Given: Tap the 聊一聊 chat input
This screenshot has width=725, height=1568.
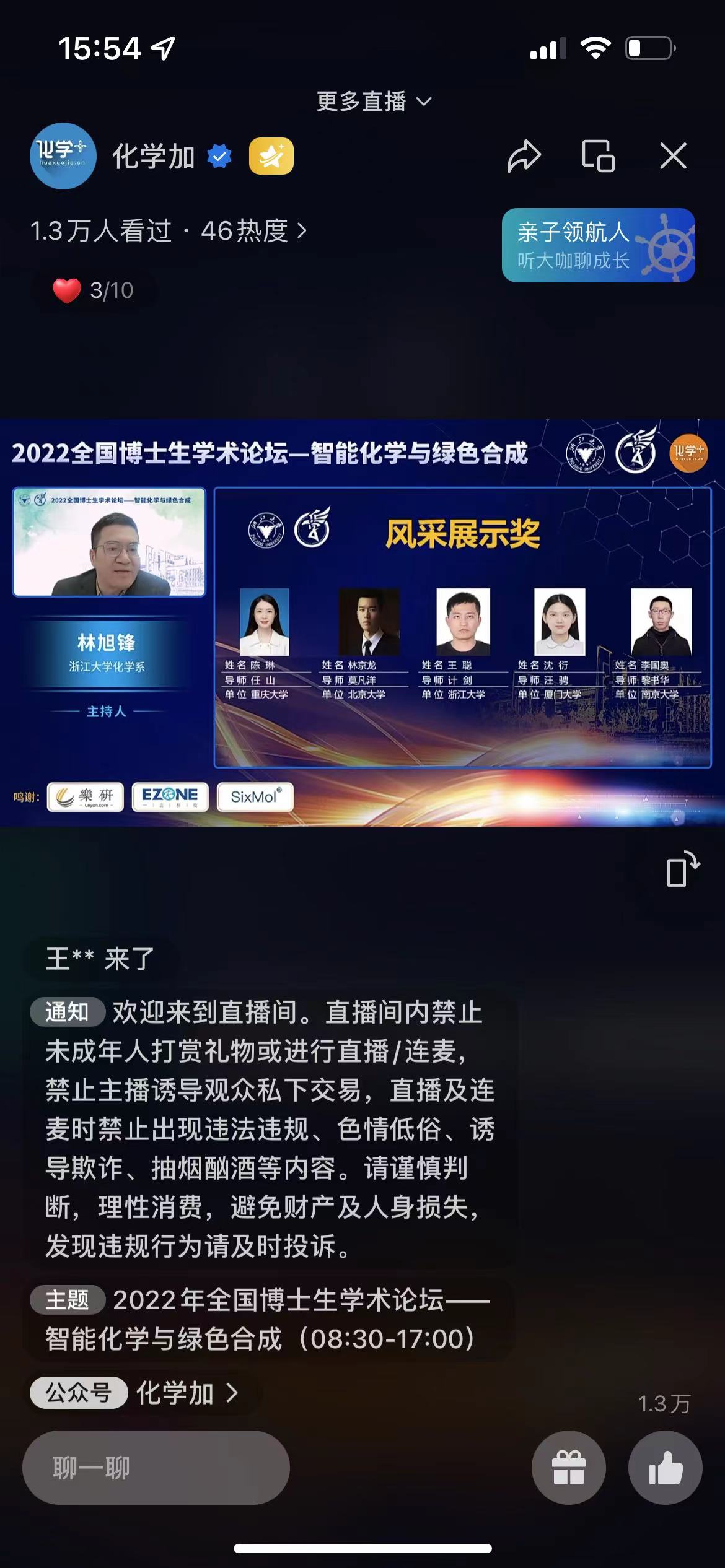Looking at the screenshot, I should coord(156,1467).
